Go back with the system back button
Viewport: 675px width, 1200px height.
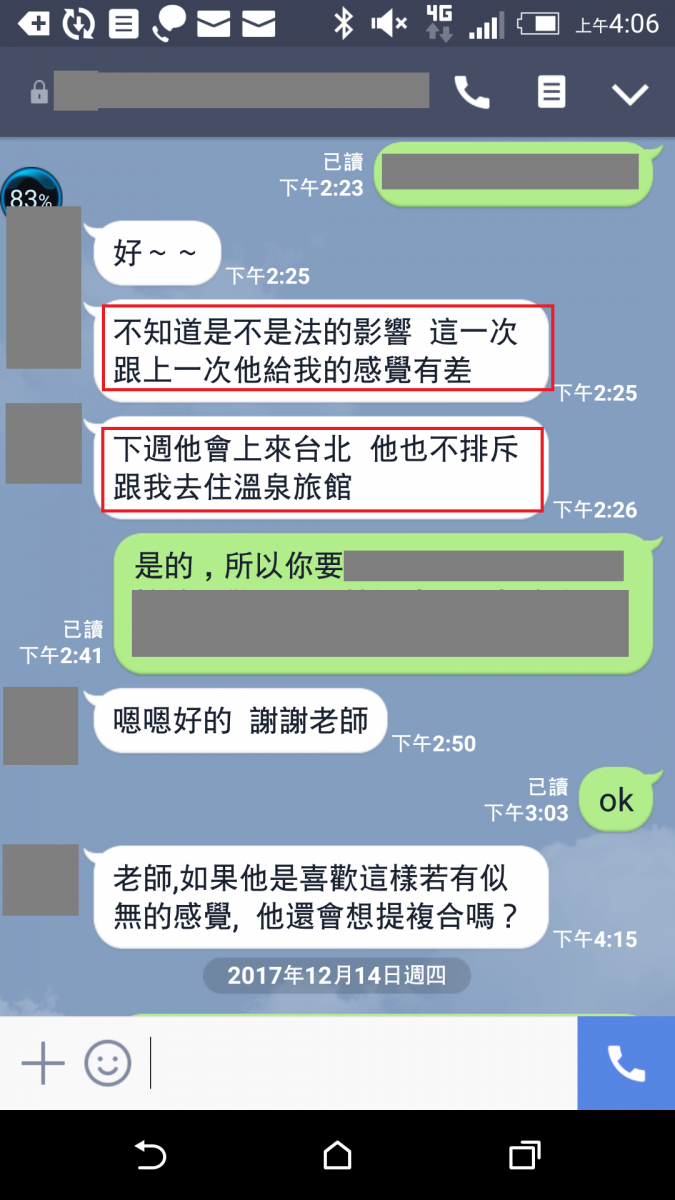[x=150, y=1156]
